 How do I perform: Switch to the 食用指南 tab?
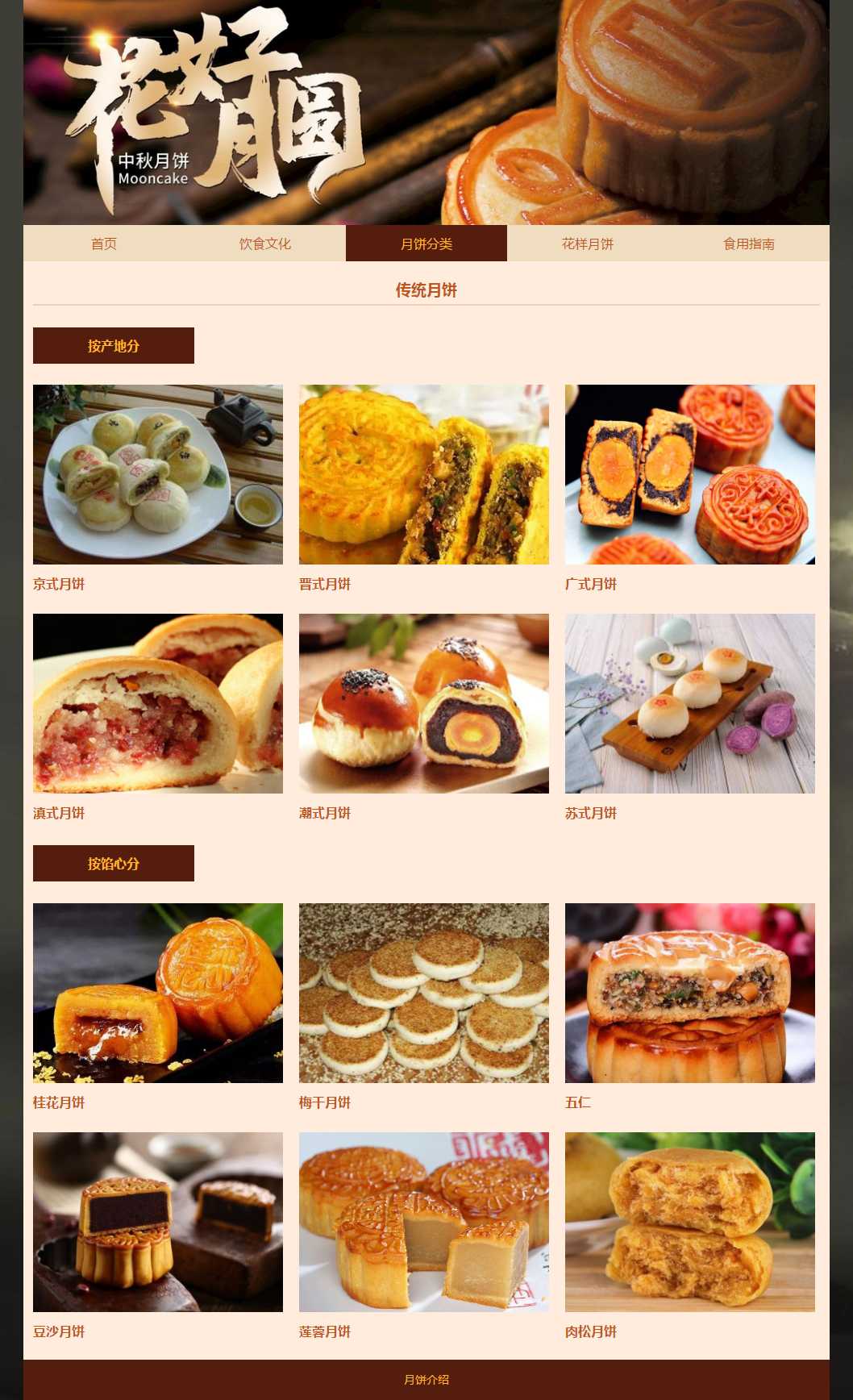coord(749,244)
